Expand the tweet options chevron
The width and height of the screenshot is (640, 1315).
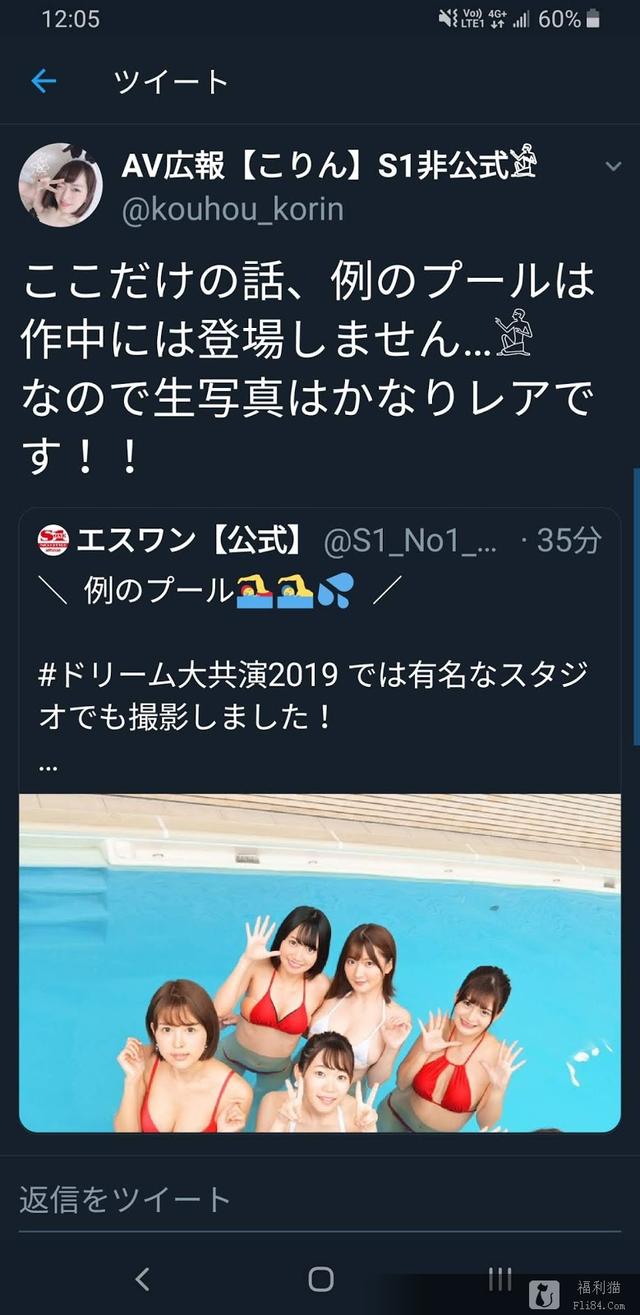(x=613, y=167)
